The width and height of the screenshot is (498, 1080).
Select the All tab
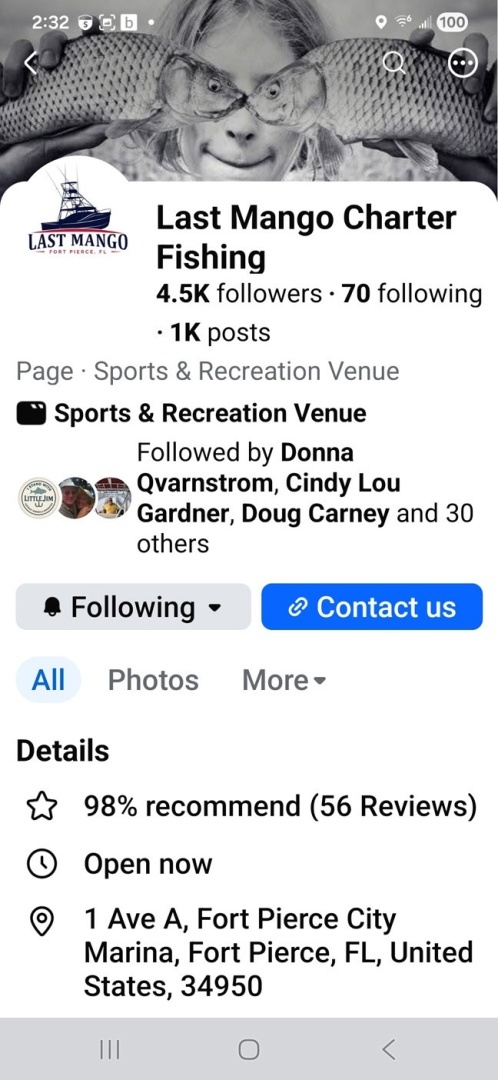point(48,680)
